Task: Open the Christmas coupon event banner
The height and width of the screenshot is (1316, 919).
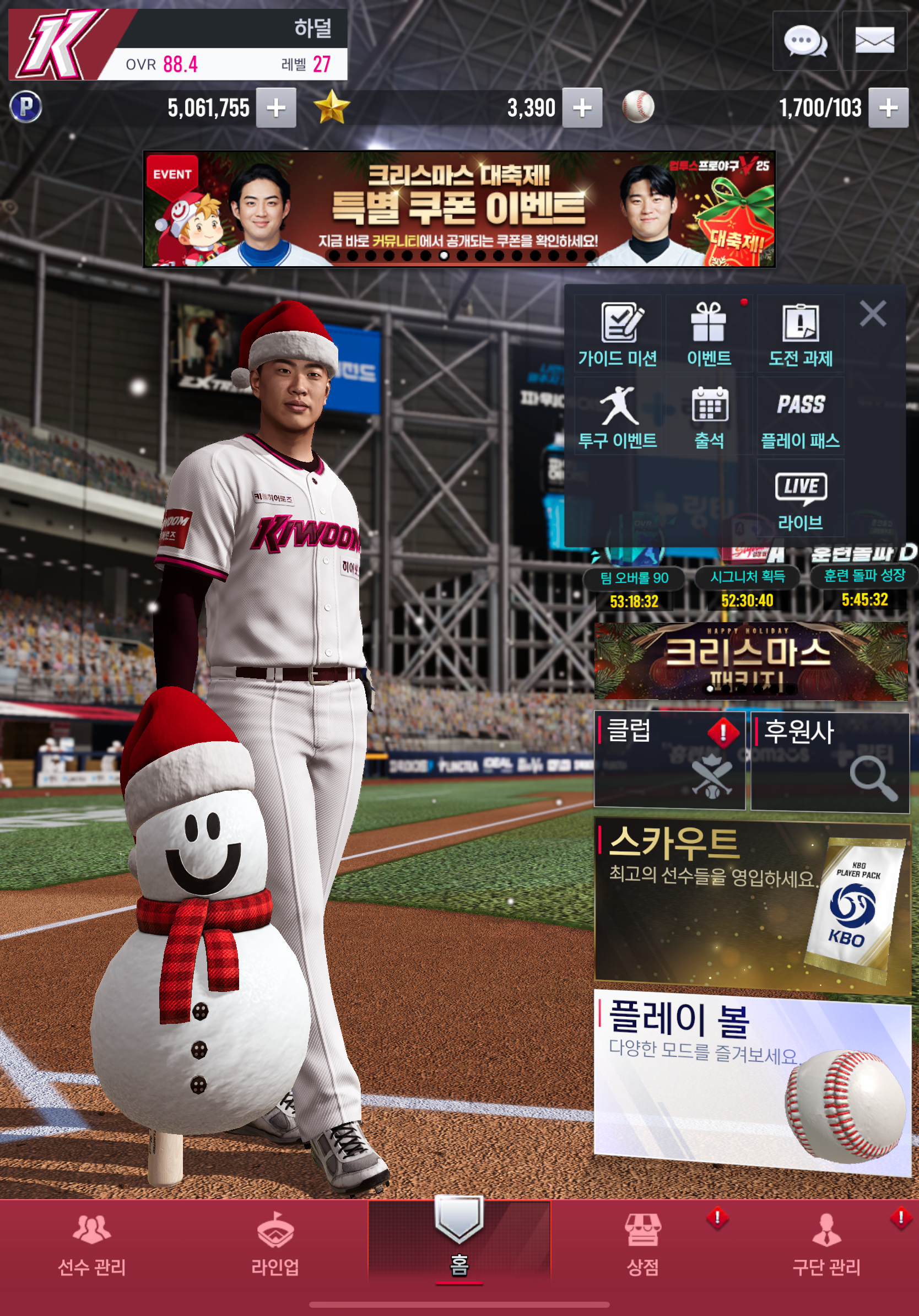Action: [x=459, y=209]
